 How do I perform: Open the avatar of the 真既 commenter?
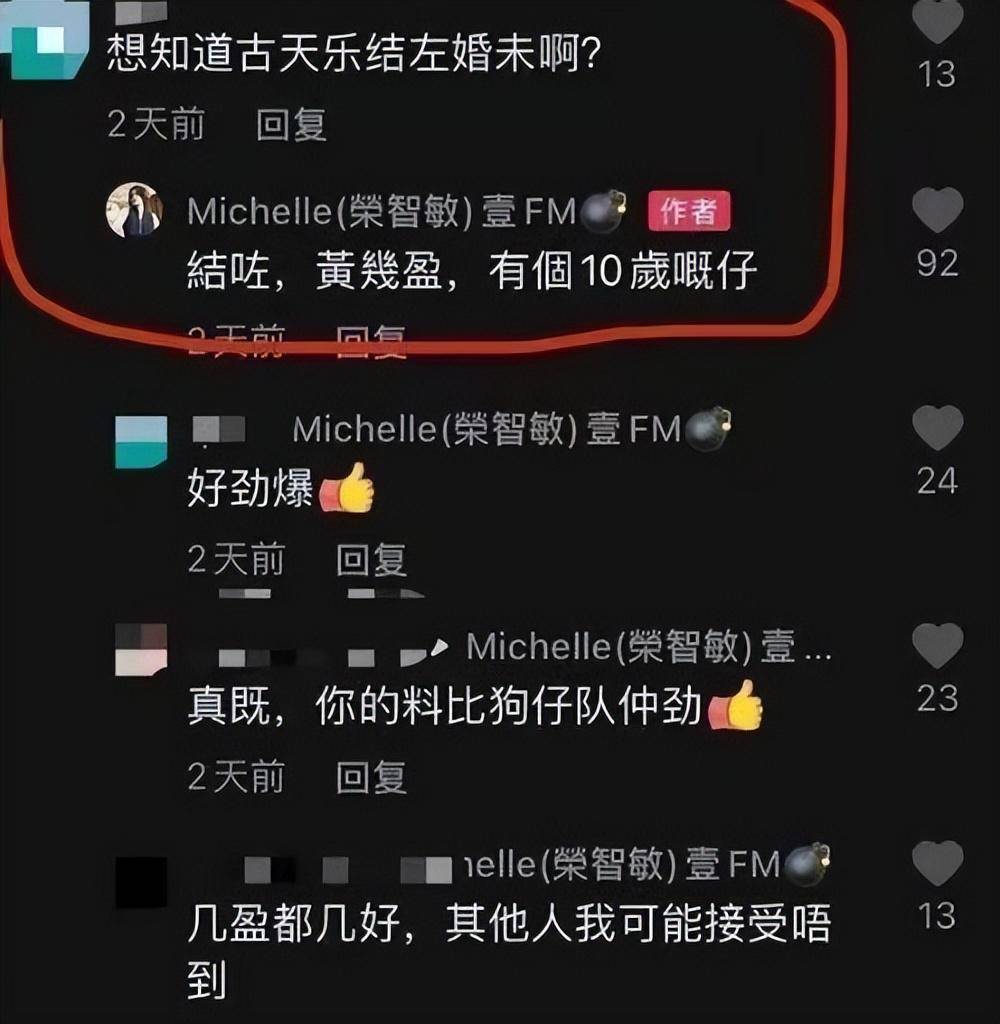coord(141,649)
